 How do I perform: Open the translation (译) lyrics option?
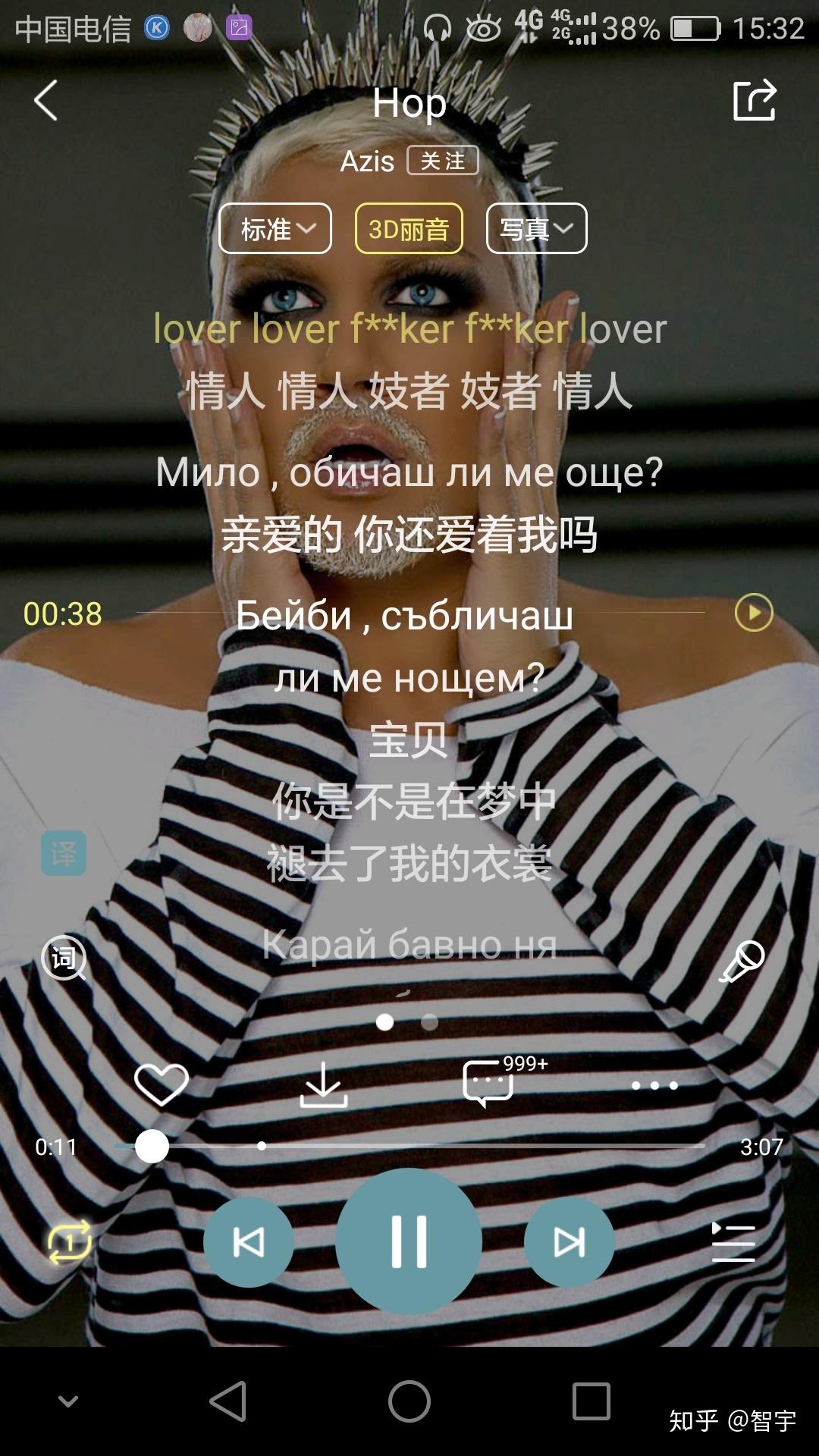64,852
